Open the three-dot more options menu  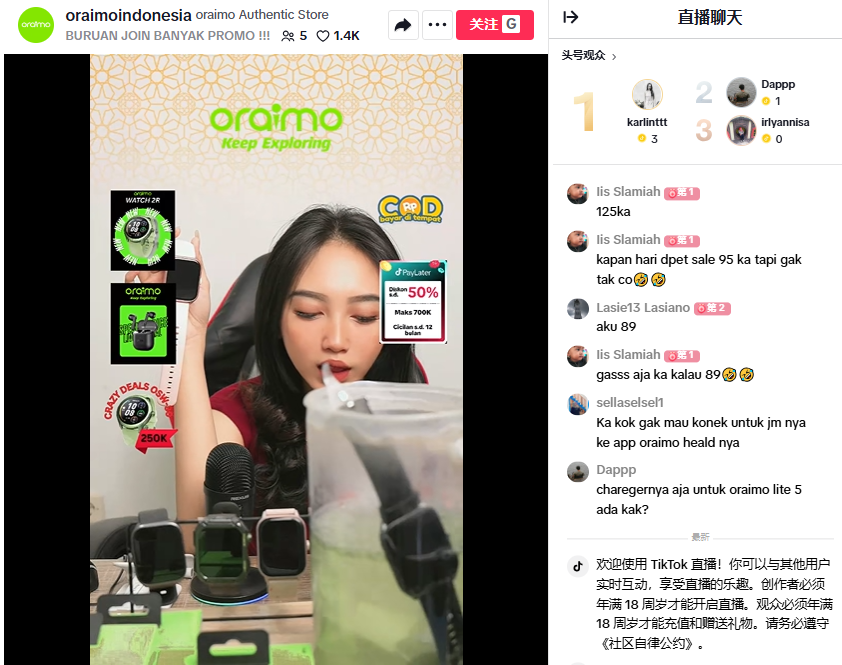point(436,25)
